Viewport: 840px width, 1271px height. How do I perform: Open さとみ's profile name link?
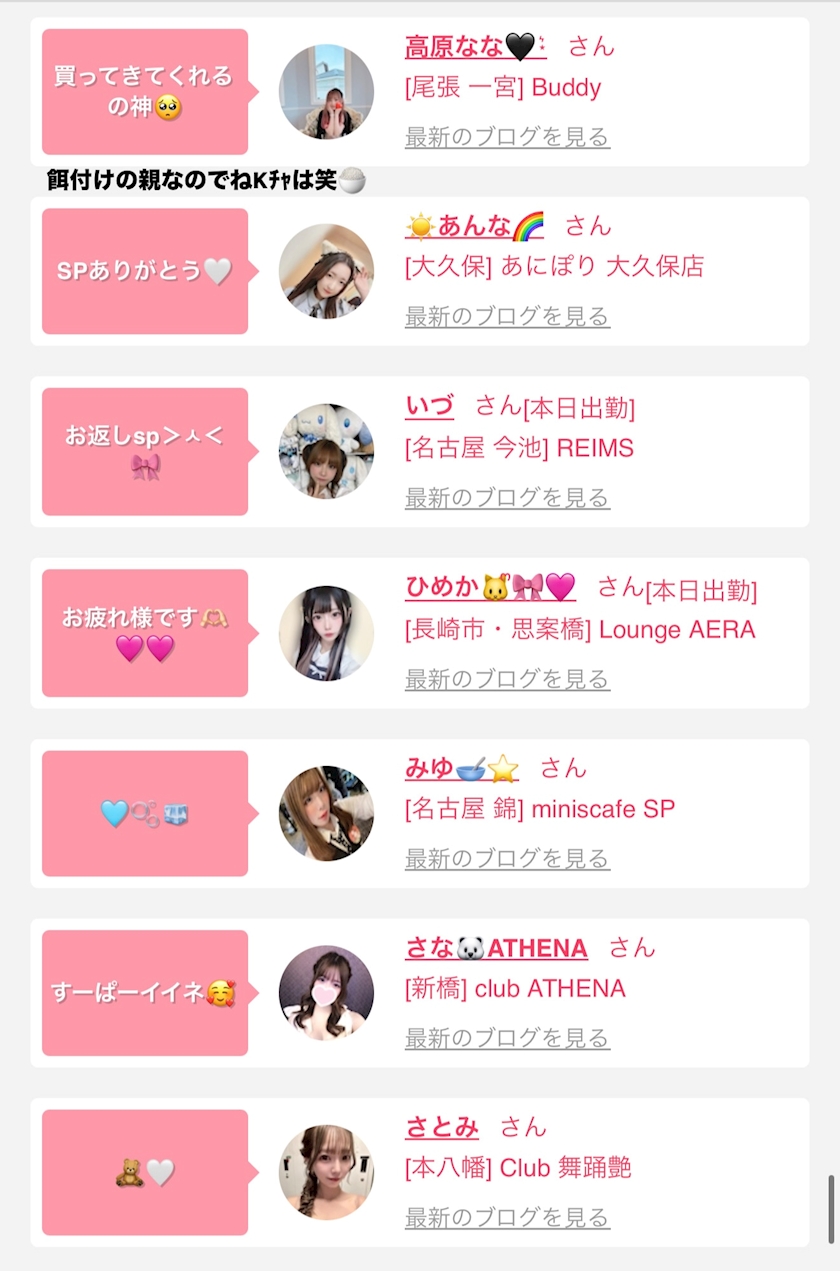click(441, 1127)
